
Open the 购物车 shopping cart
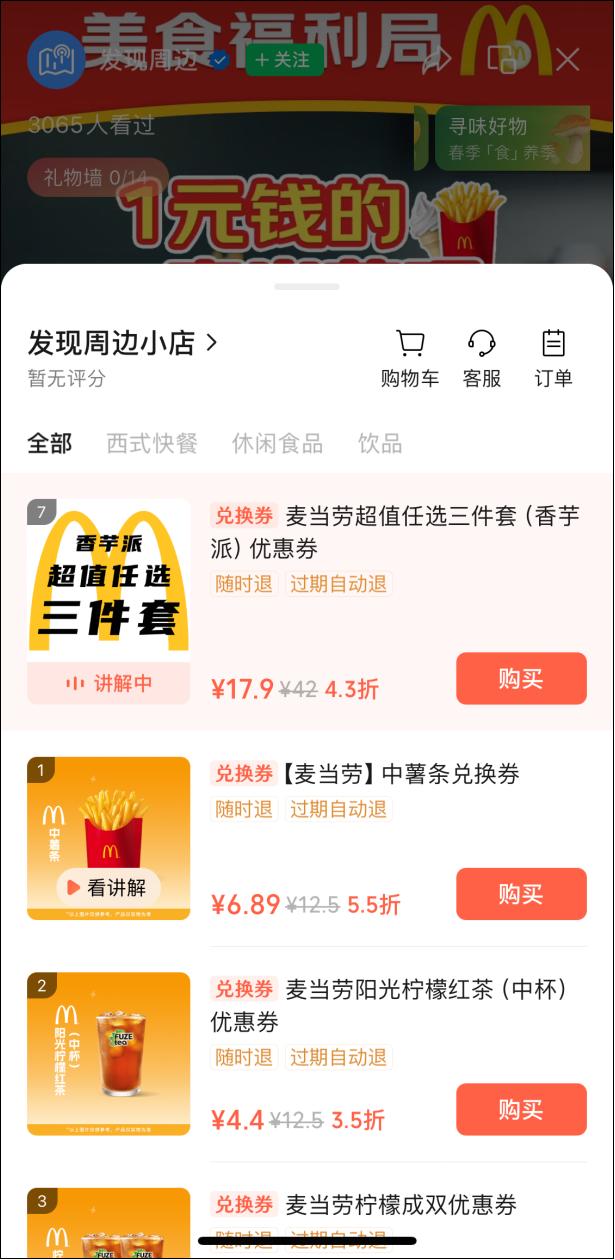(410, 358)
